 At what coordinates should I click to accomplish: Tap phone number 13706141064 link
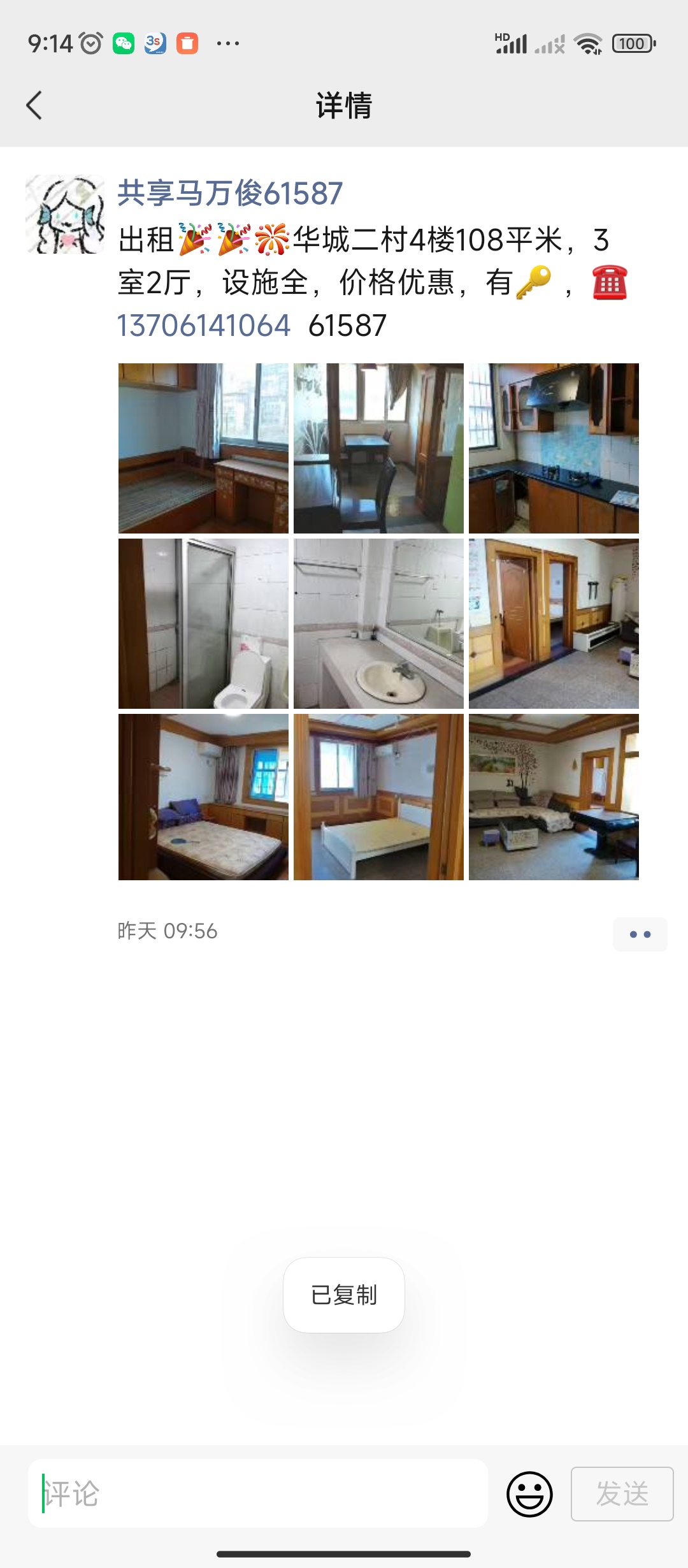[x=204, y=326]
